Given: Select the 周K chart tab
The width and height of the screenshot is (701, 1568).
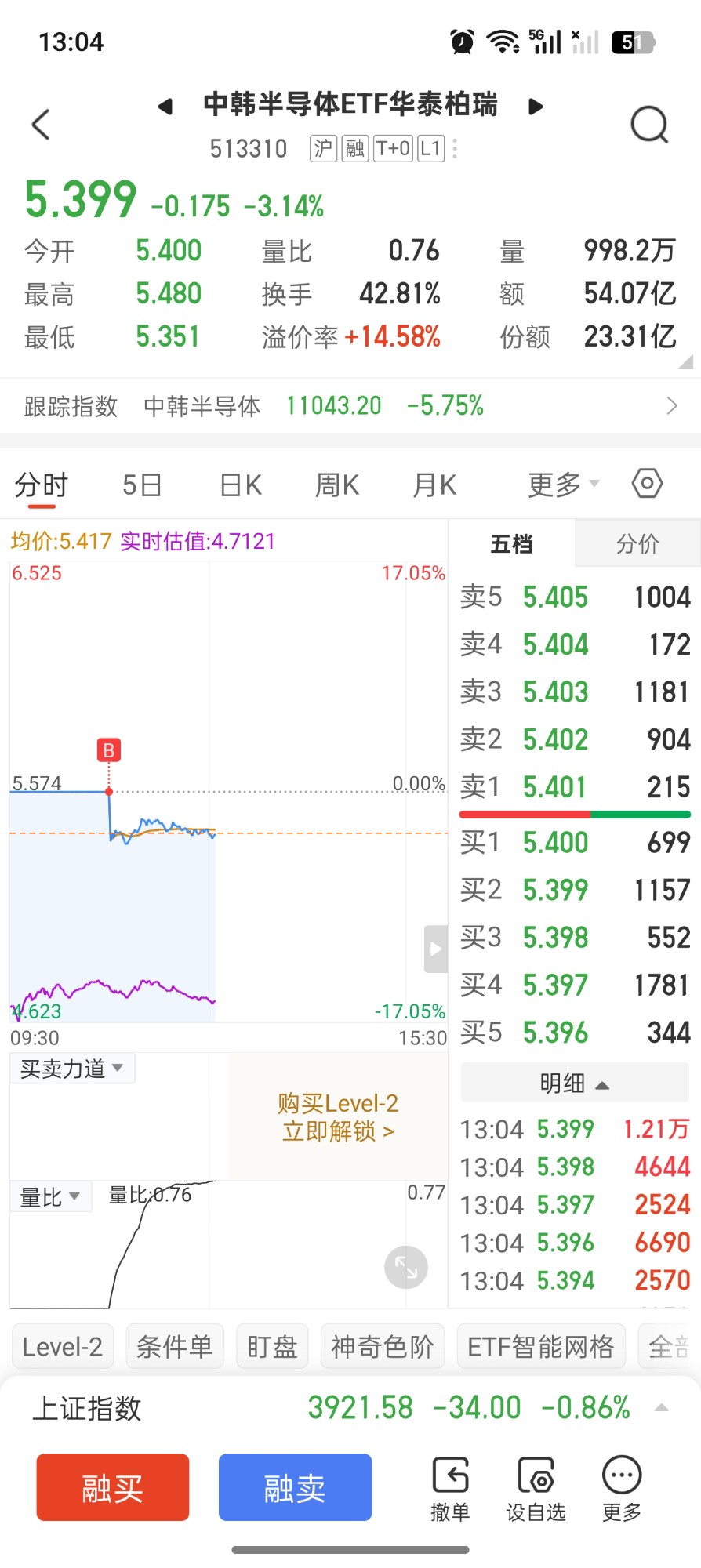Looking at the screenshot, I should [x=337, y=485].
